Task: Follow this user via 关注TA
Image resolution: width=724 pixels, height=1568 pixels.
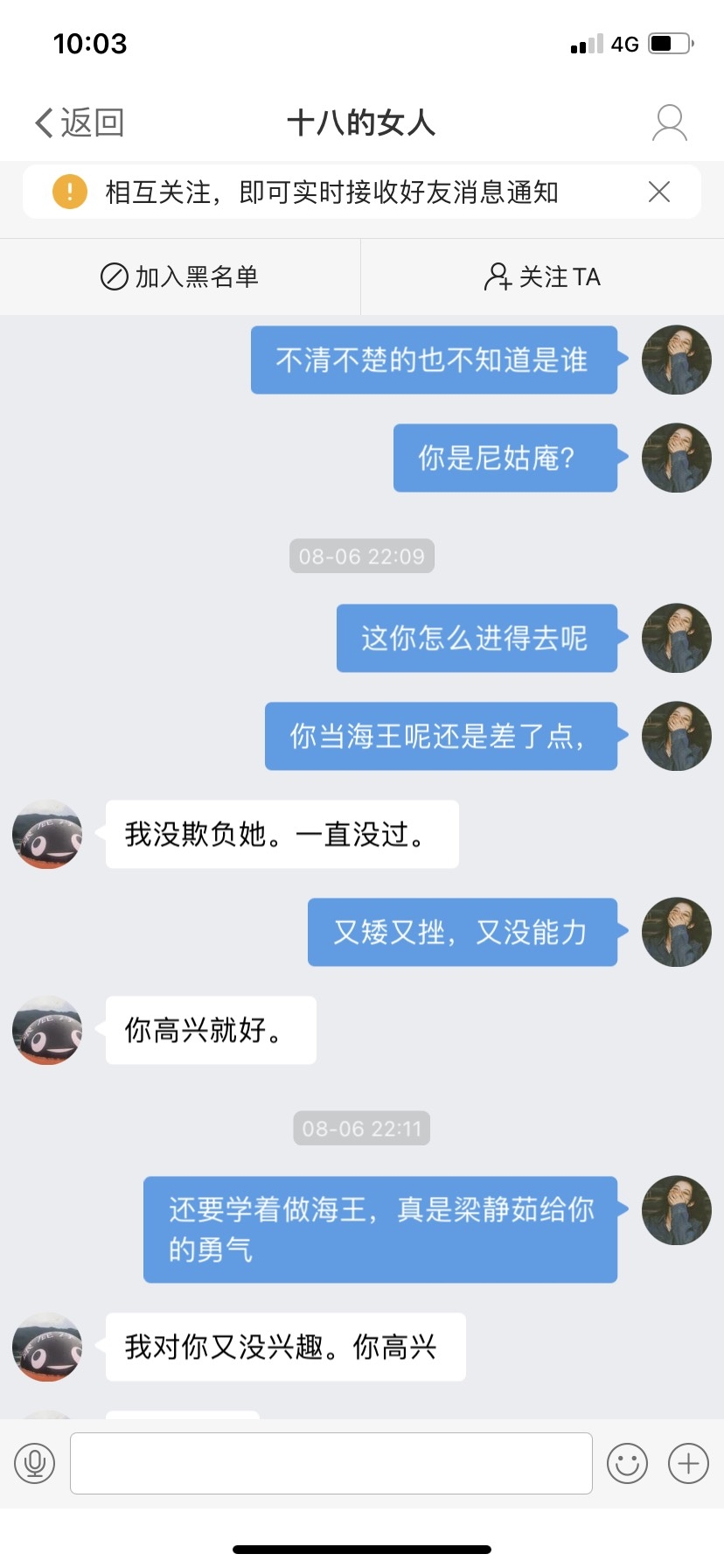Action: pos(542,276)
